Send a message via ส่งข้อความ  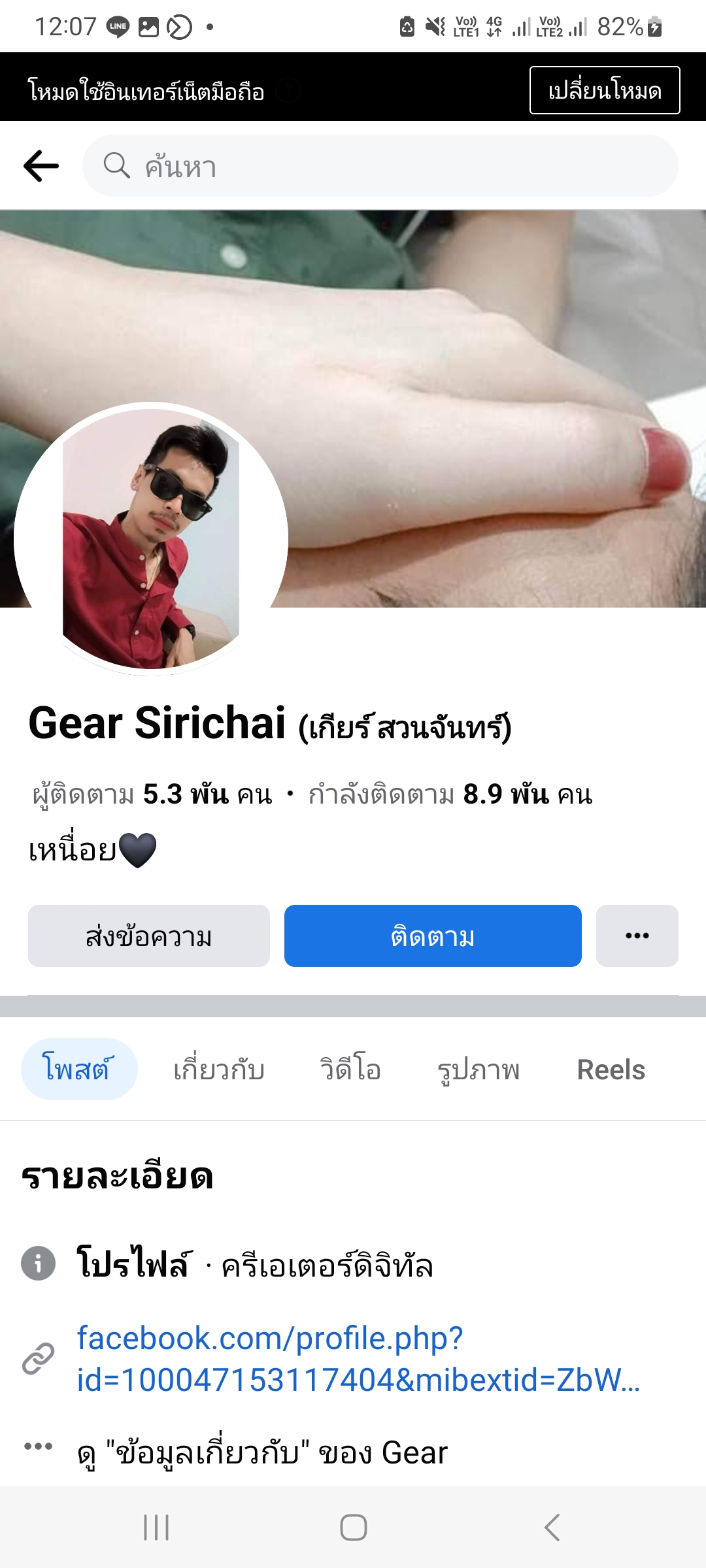click(148, 936)
